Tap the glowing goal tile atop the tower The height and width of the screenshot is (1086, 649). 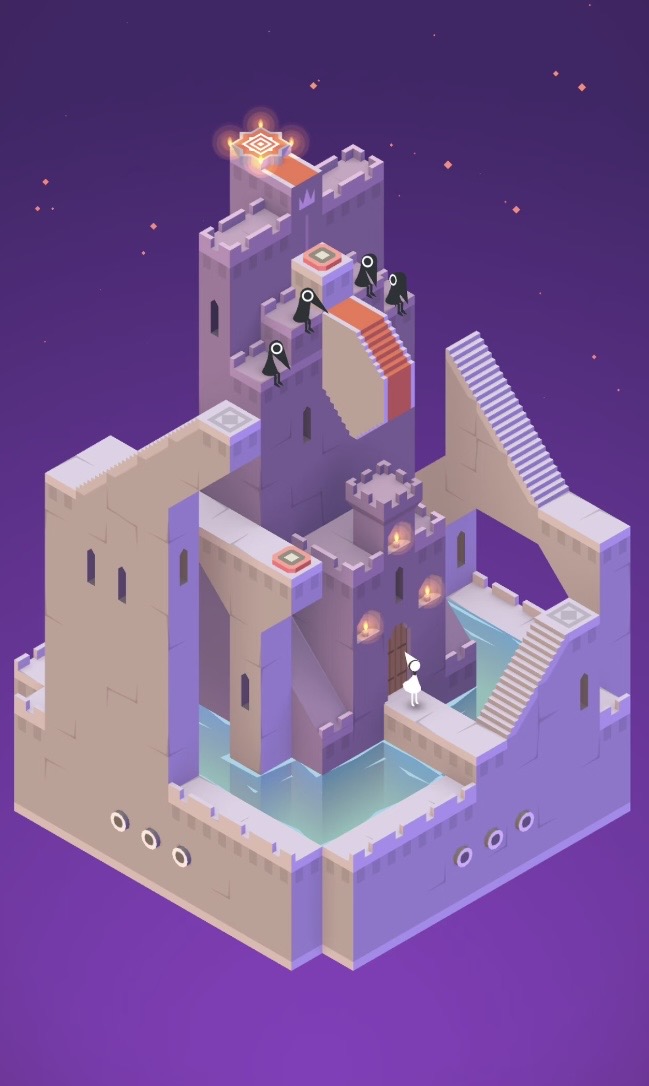[260, 146]
